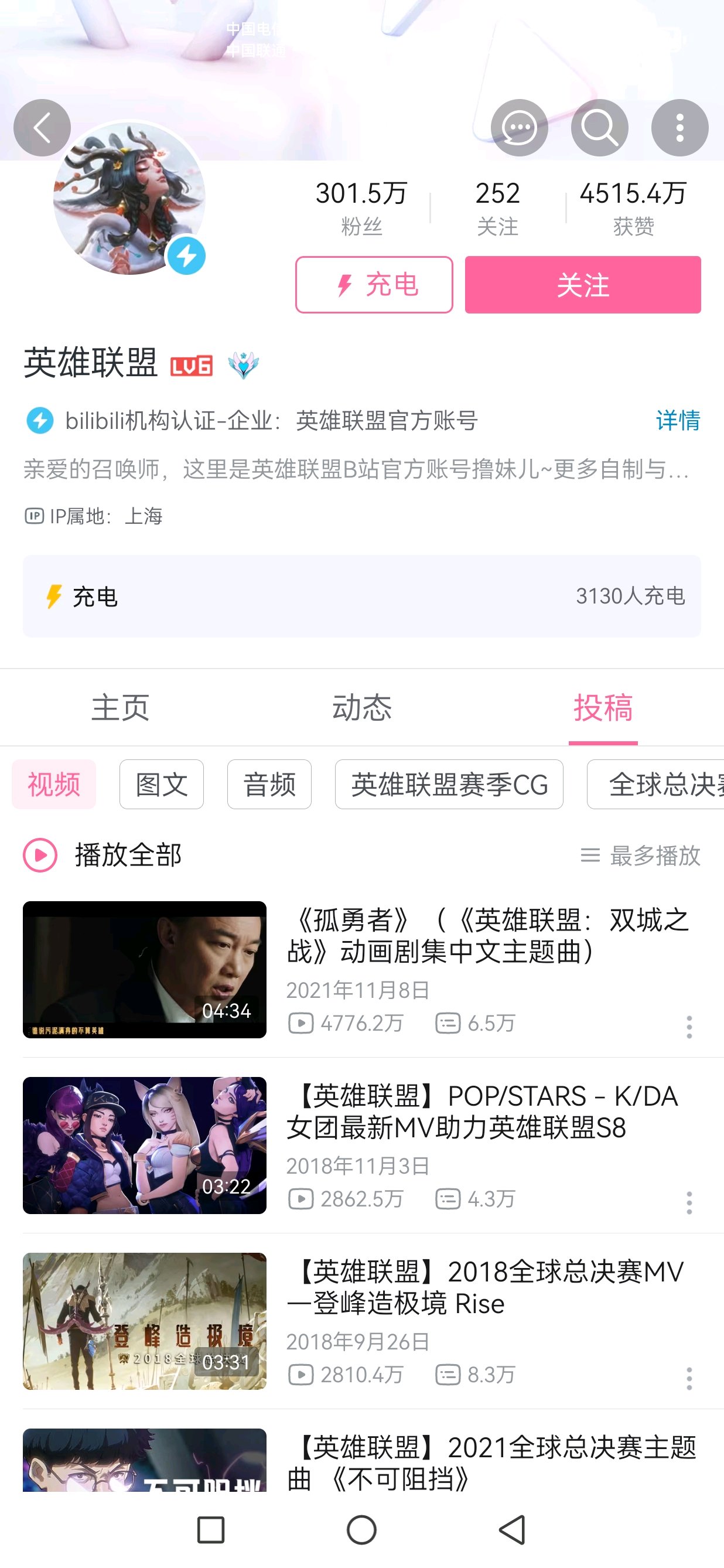The width and height of the screenshot is (724, 1568).
Task: Search this channel with magnifier icon
Action: [599, 128]
